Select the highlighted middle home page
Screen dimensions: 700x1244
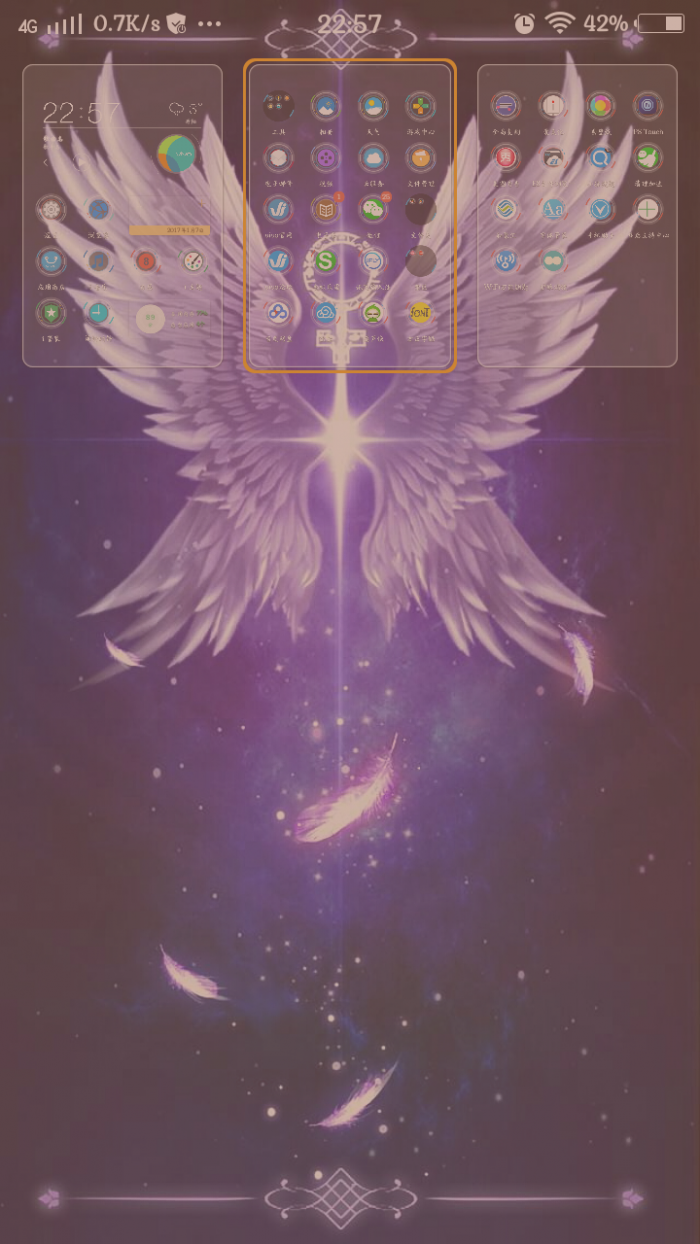coord(350,215)
